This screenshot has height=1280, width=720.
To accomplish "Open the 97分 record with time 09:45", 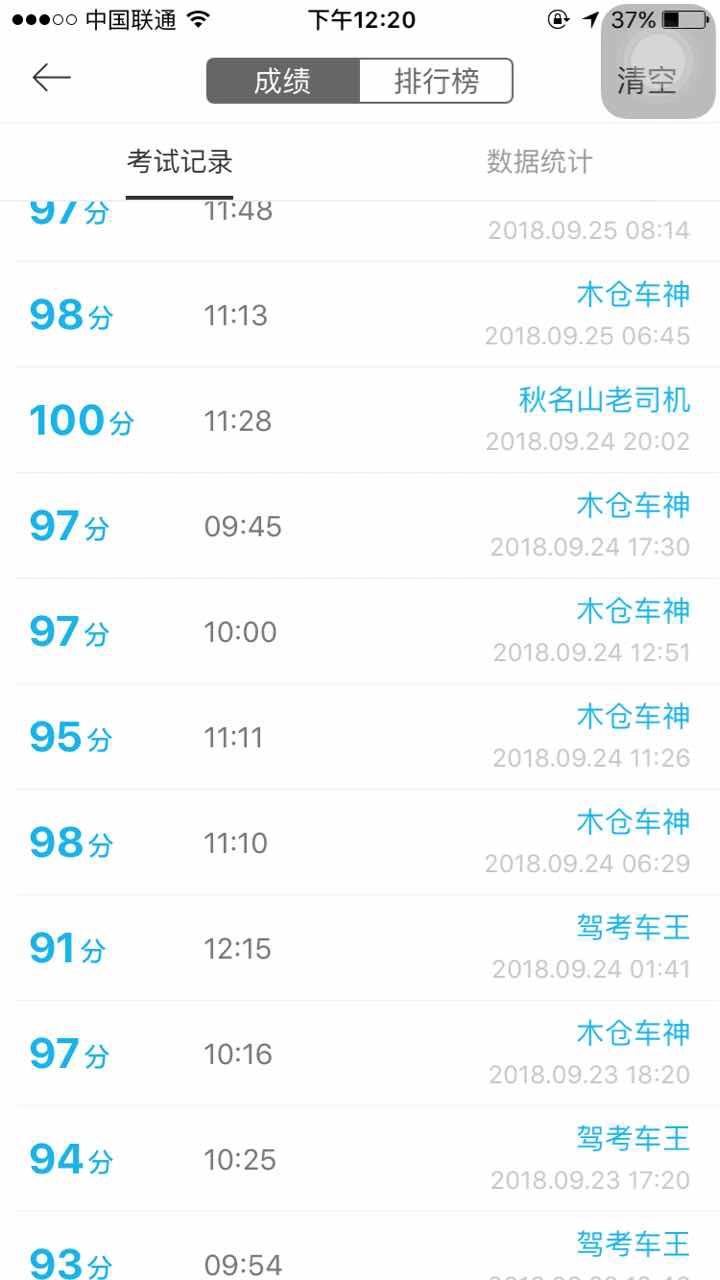I will tap(360, 526).
